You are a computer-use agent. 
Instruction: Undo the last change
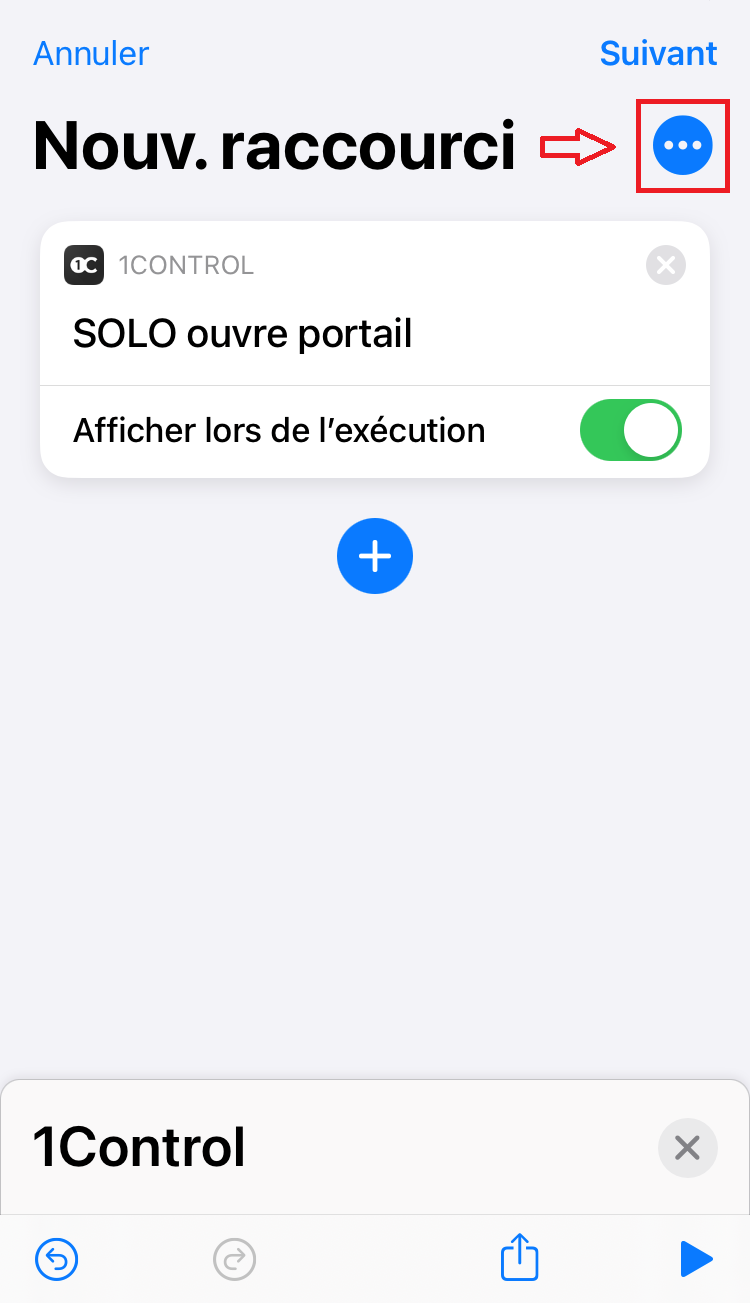(57, 1258)
